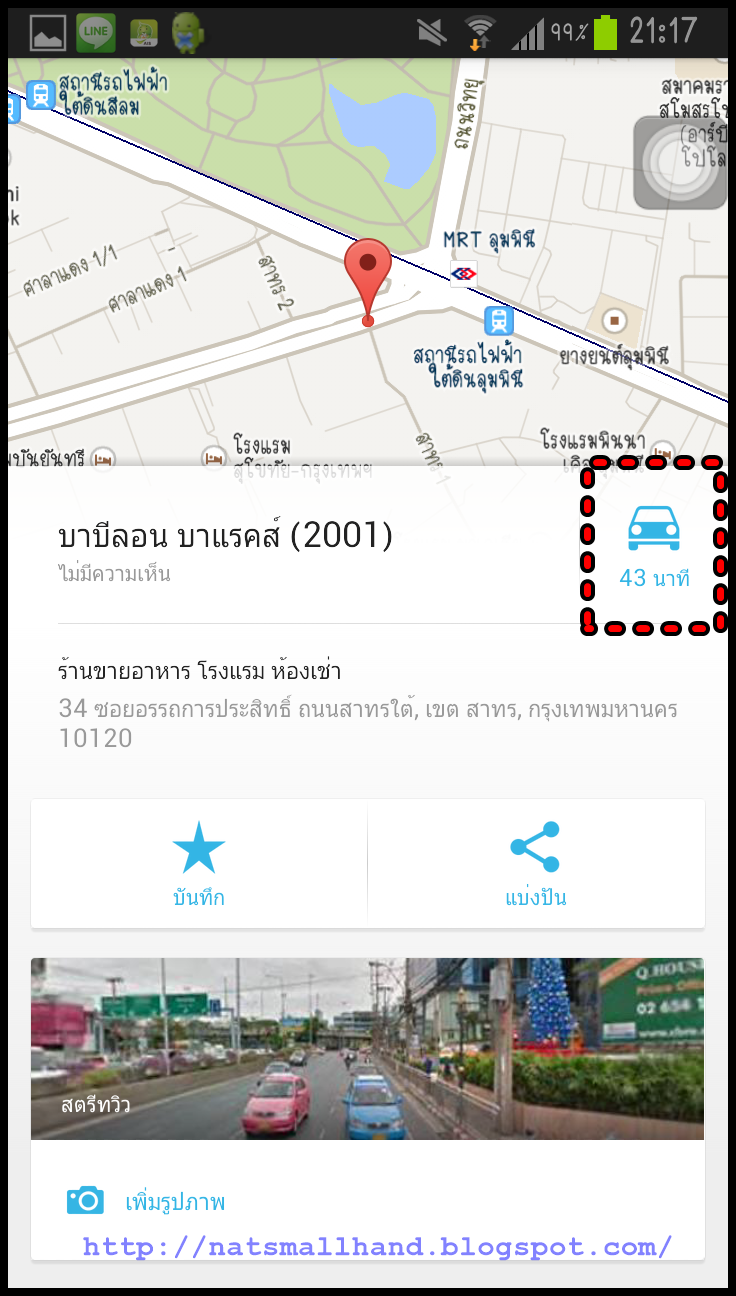Open the BTS station icon near สถานีรถไฟฟ้าใต้ดินสีลม
Screen dimensions: 736x1296
click(40, 93)
